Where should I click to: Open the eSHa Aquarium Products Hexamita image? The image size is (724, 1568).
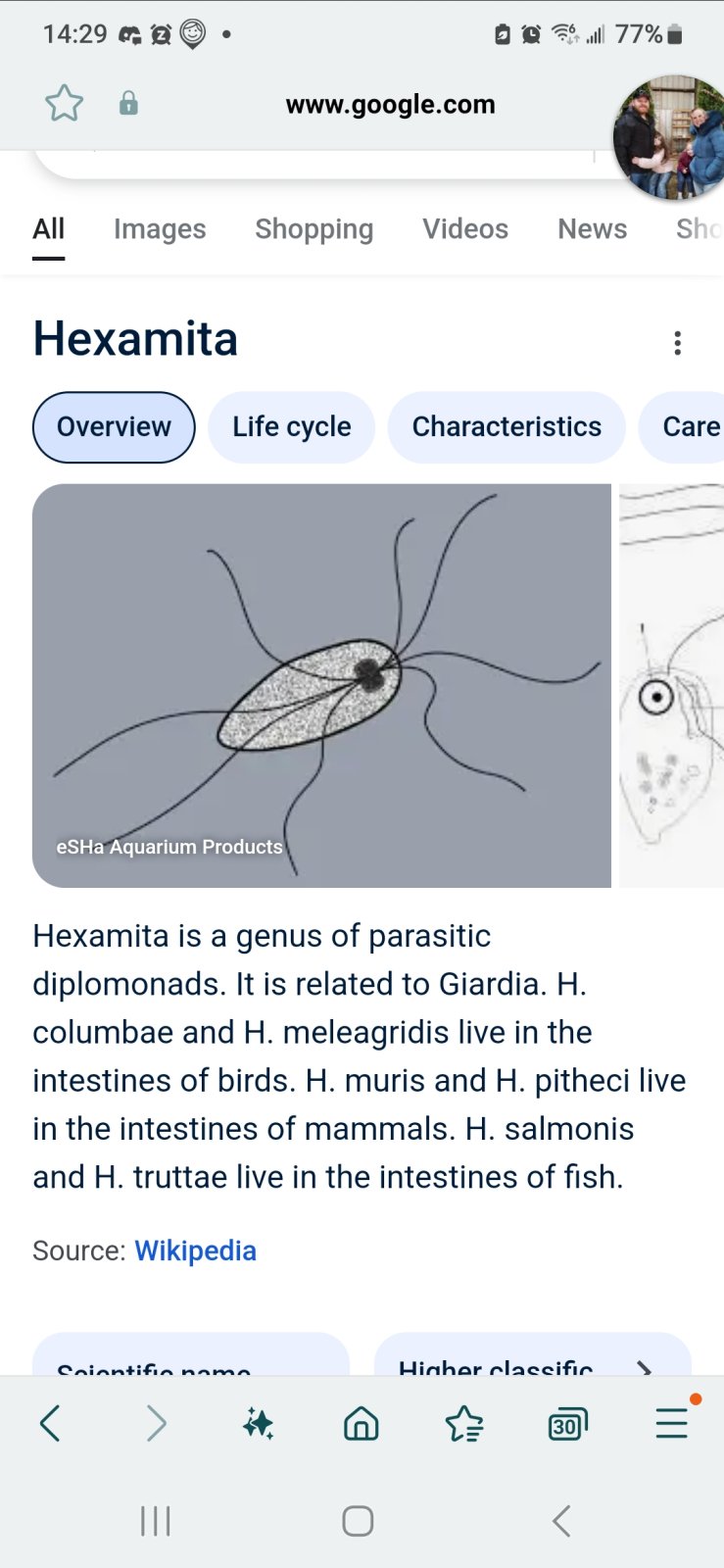click(x=321, y=685)
